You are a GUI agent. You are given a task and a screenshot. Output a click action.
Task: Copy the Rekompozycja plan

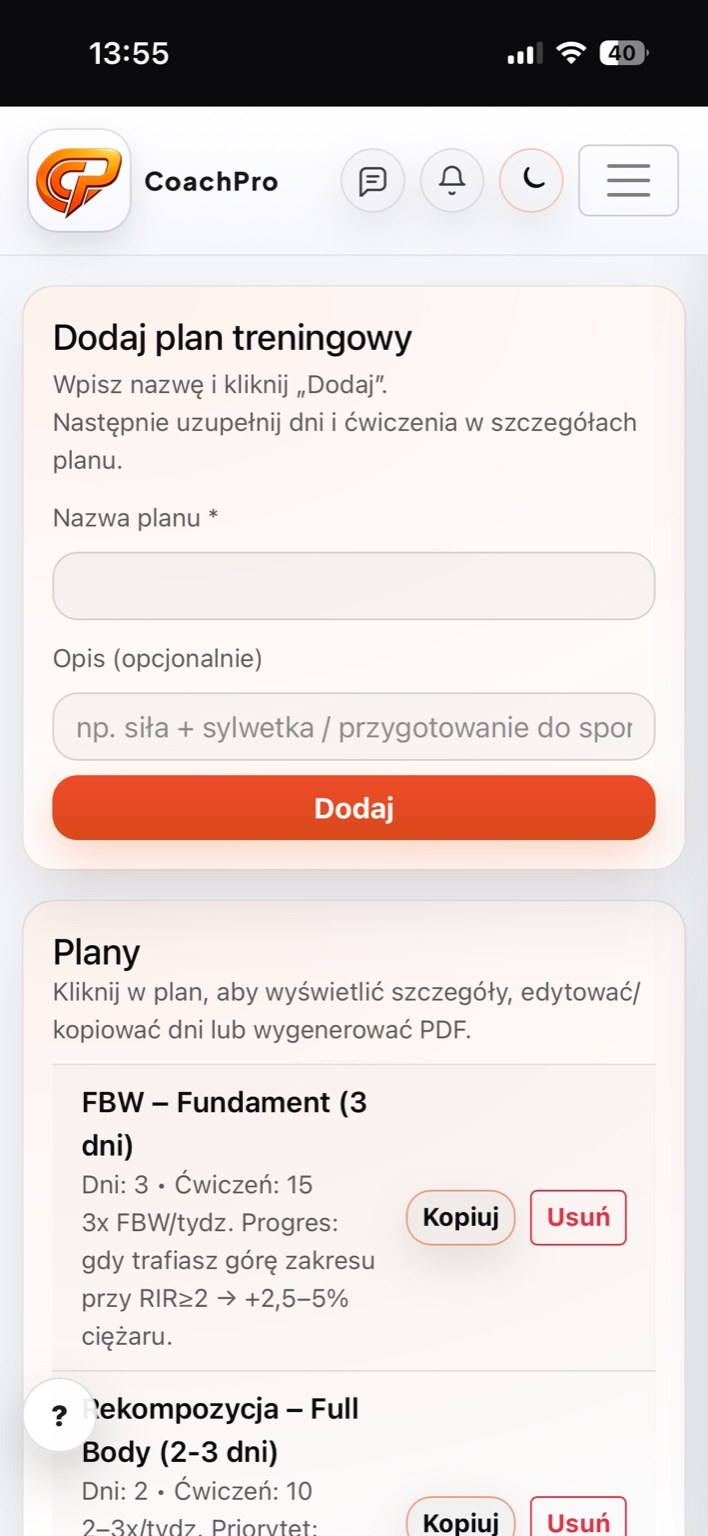click(x=460, y=1522)
